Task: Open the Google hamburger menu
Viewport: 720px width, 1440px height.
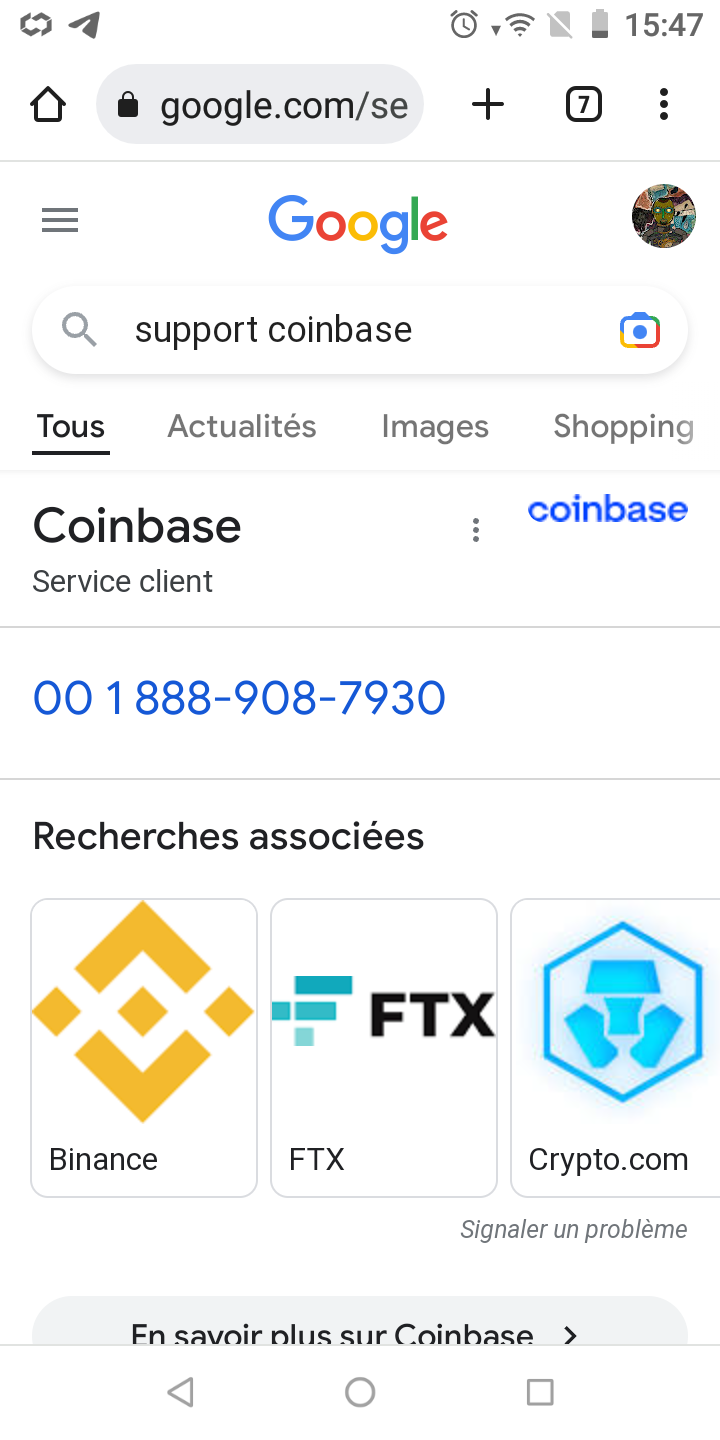Action: click(60, 220)
